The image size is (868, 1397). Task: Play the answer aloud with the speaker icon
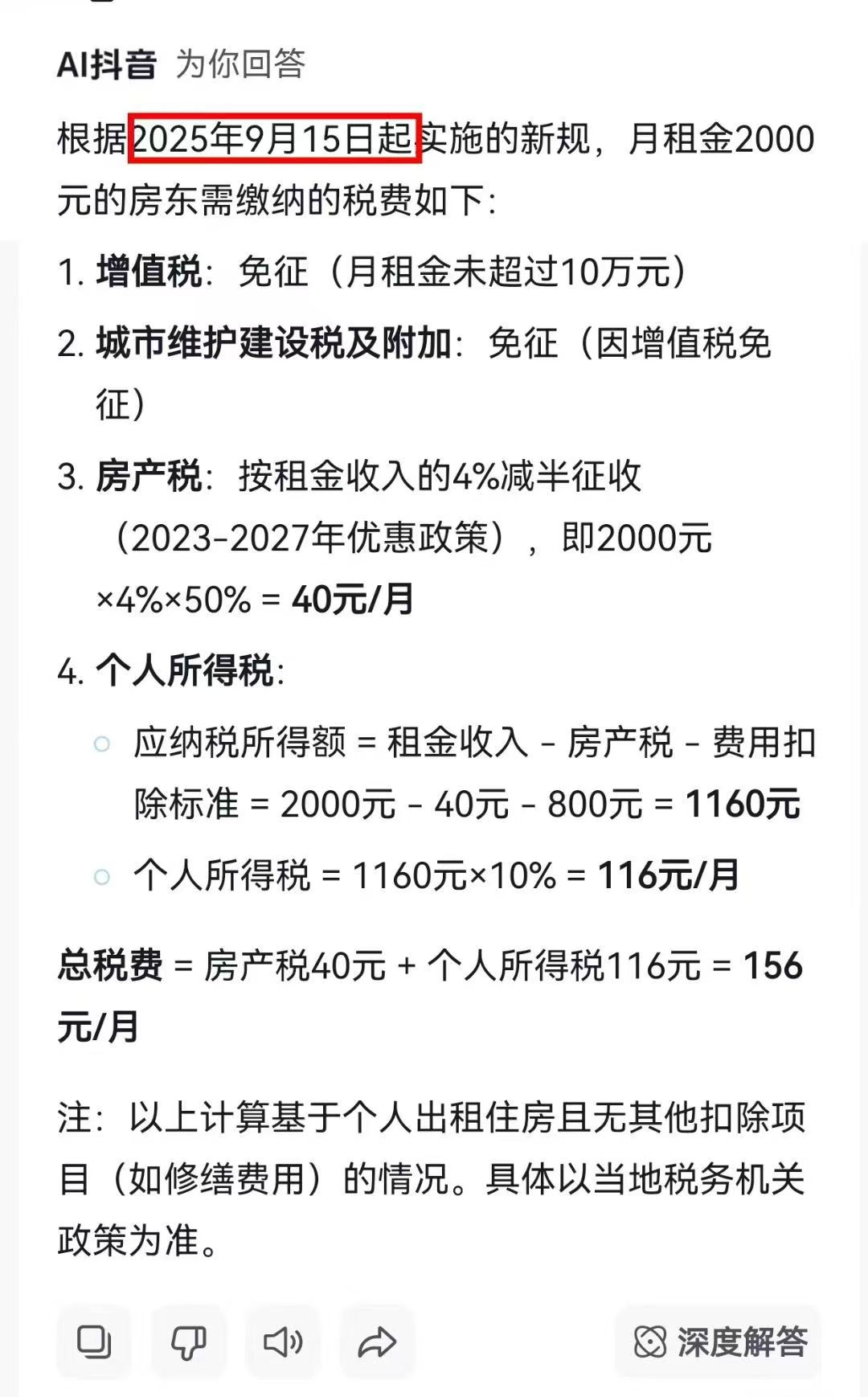(x=283, y=1342)
